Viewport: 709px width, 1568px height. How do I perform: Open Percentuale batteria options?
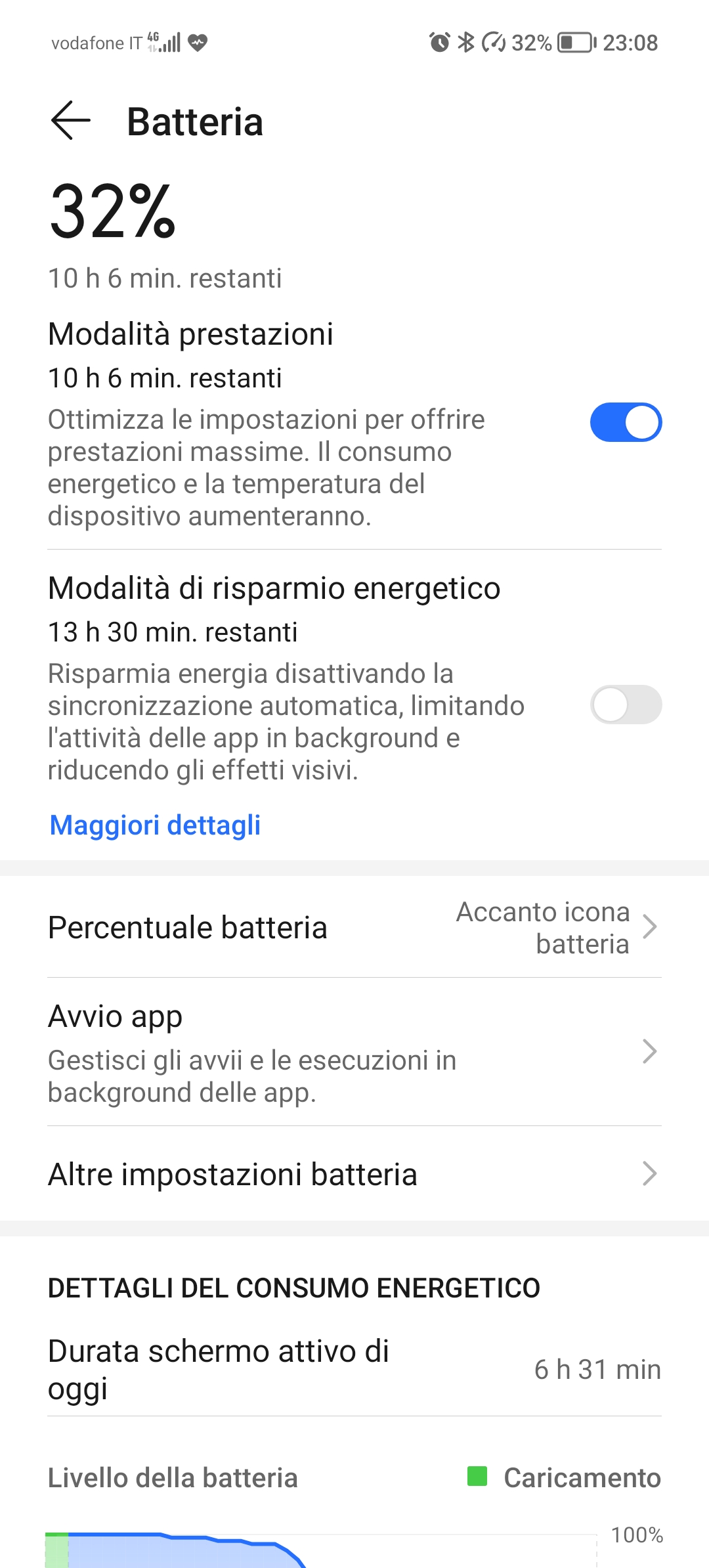coord(354,928)
